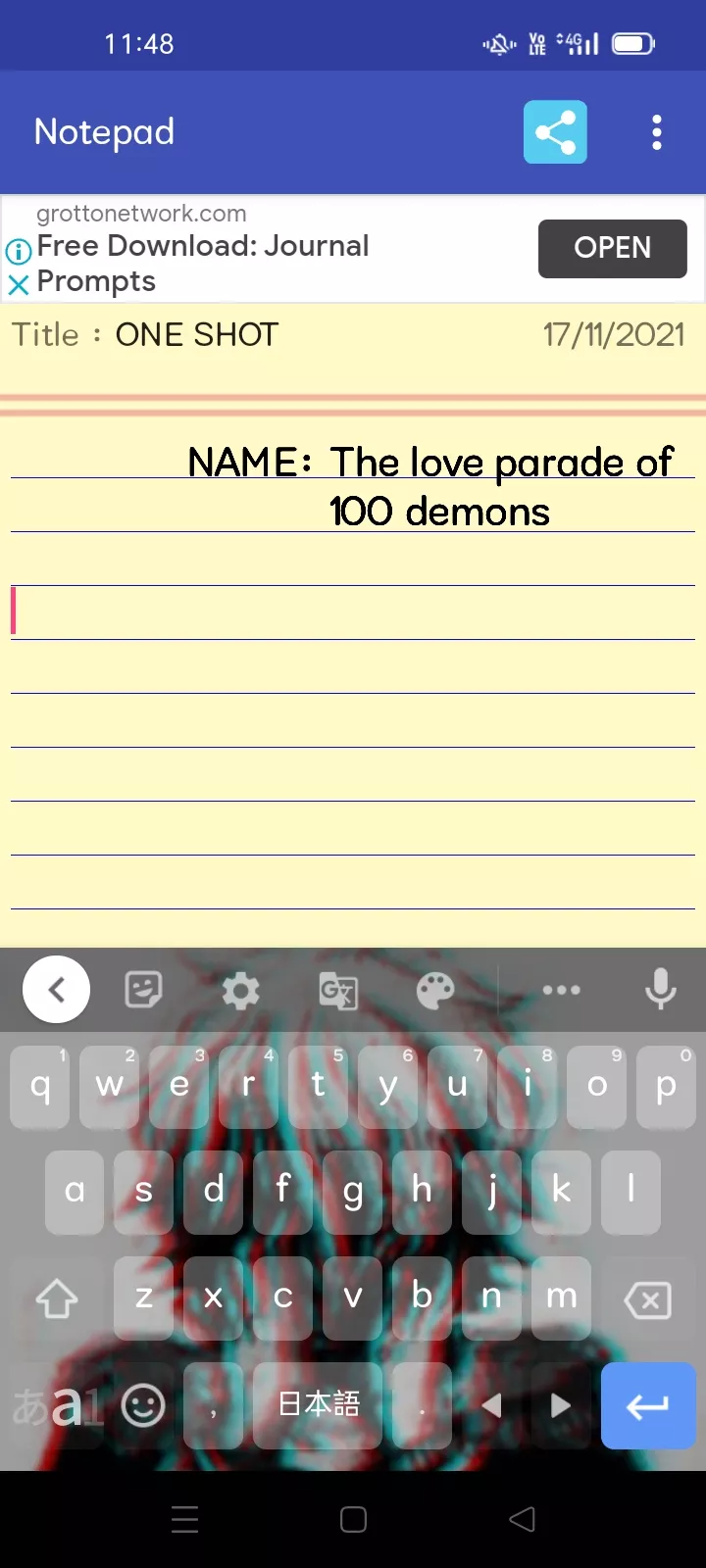
Task: Move cursor left with the arrow key
Action: coord(492,1405)
